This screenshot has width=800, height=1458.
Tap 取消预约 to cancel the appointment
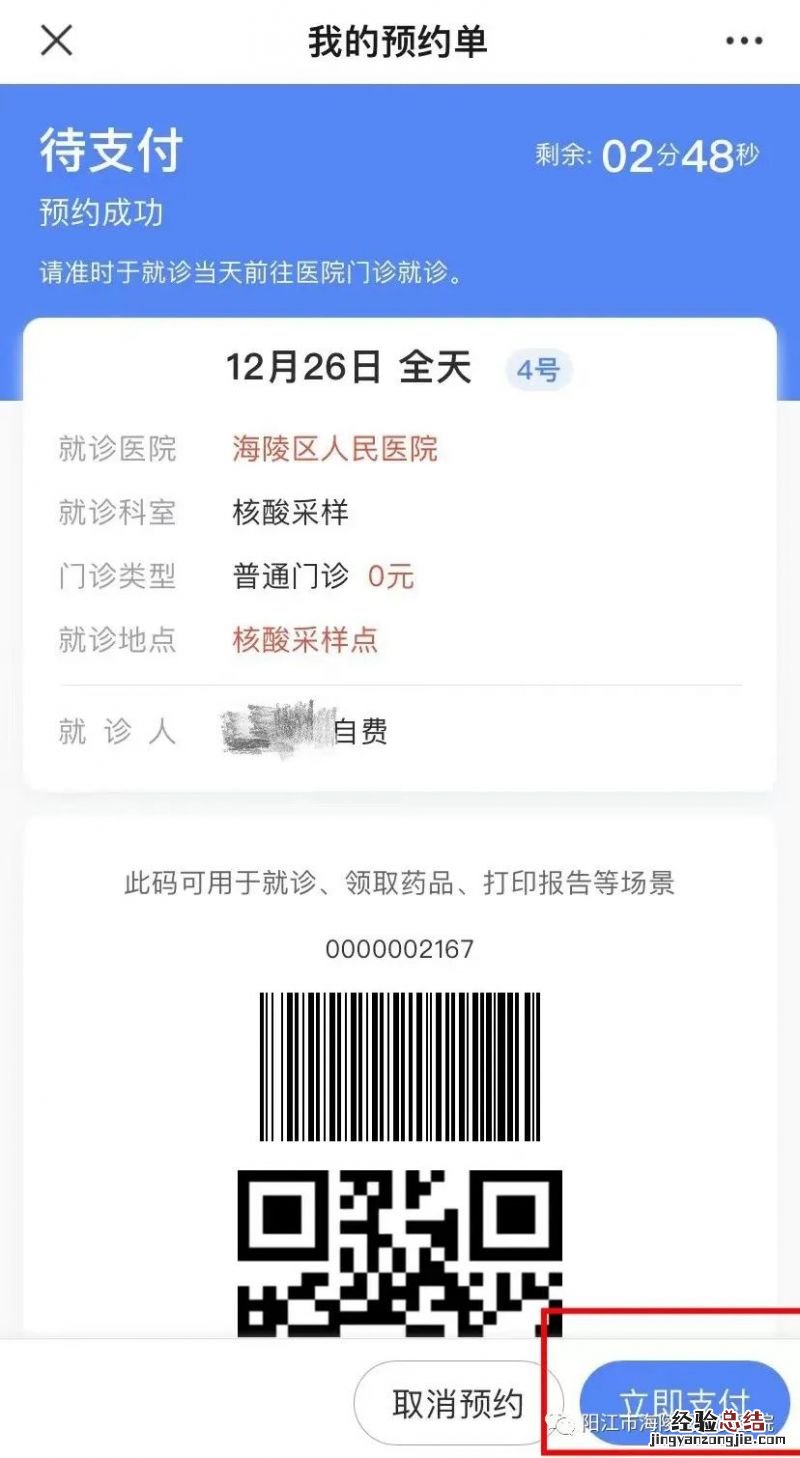[x=458, y=1403]
